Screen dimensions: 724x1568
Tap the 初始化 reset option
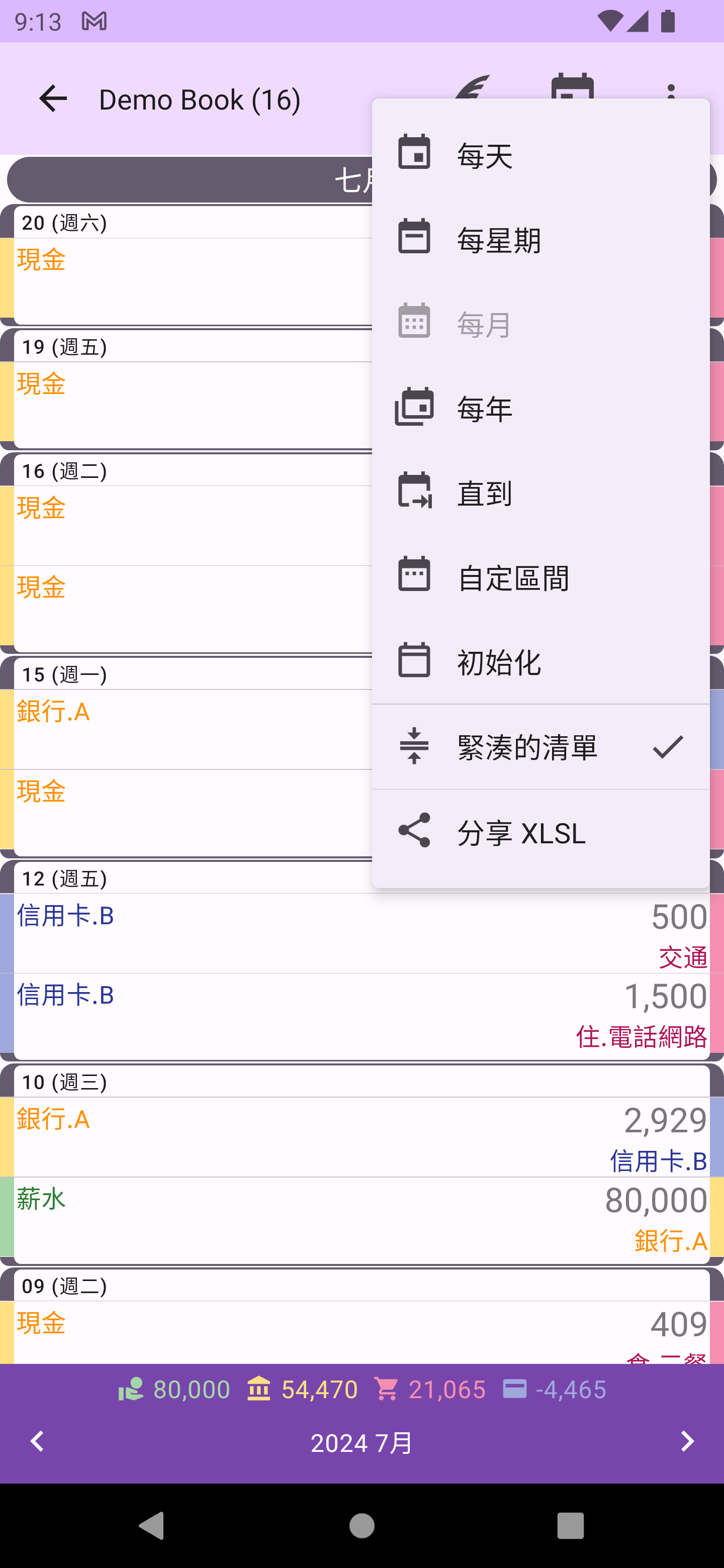point(540,662)
